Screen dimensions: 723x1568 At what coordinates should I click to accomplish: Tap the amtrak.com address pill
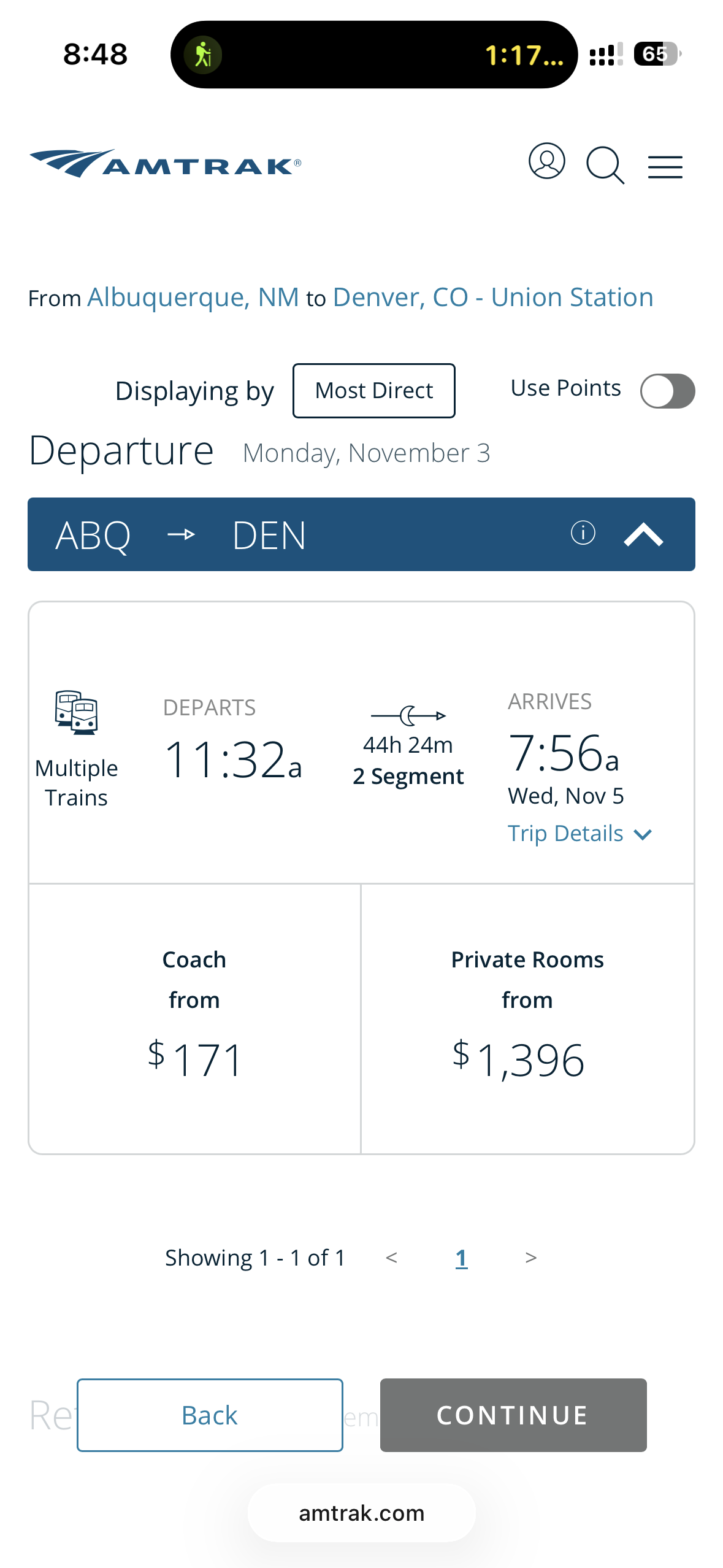pyautogui.click(x=361, y=1513)
